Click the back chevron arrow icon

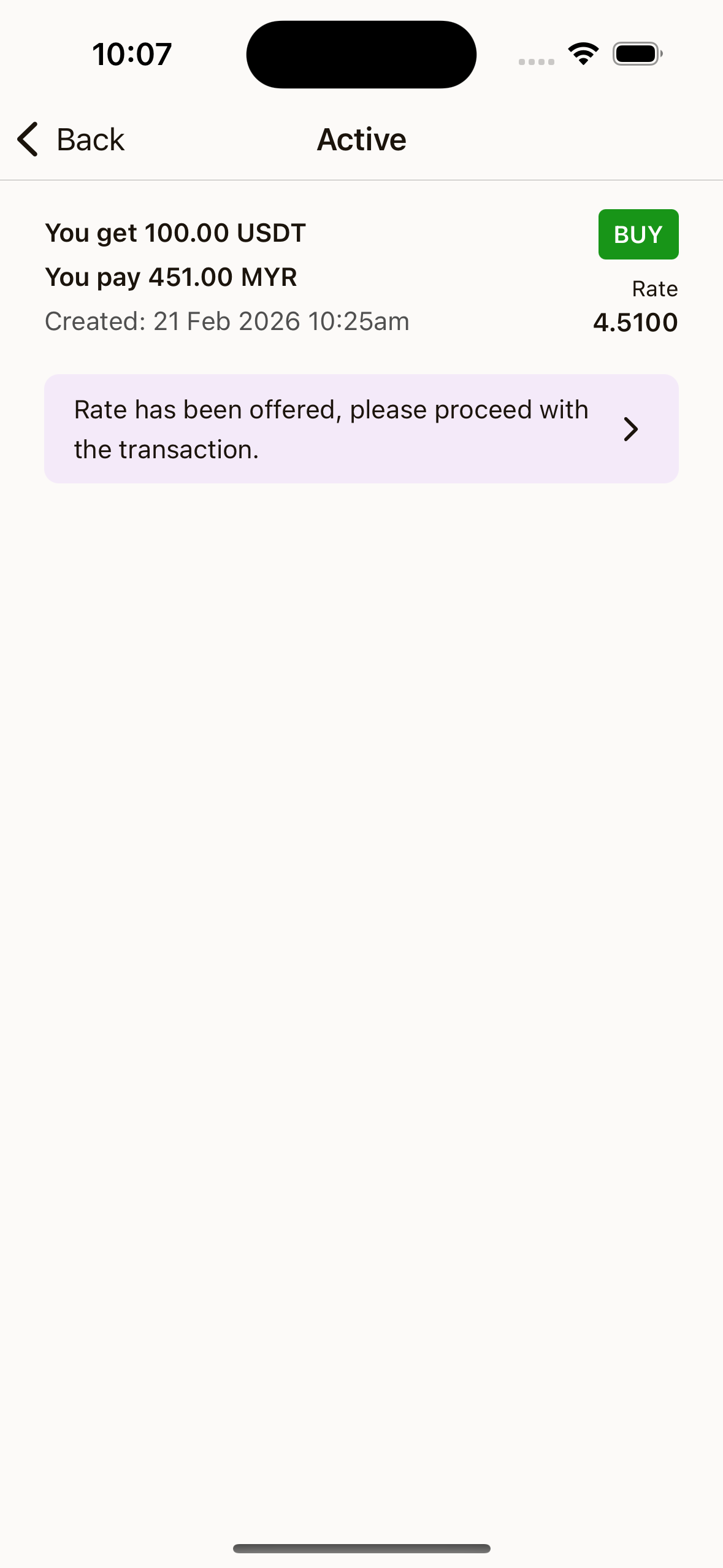[27, 140]
